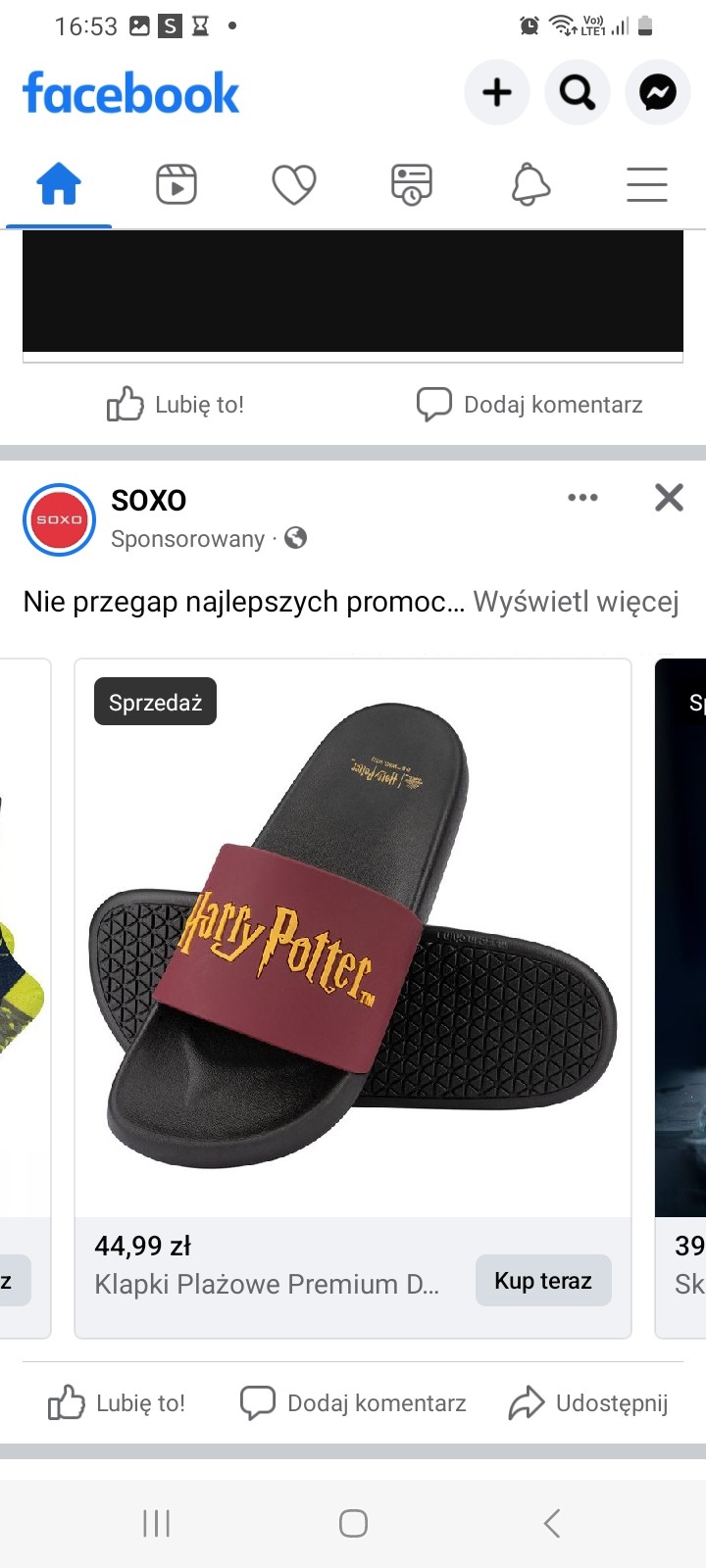Like the post above the SOXO ad

click(x=176, y=404)
